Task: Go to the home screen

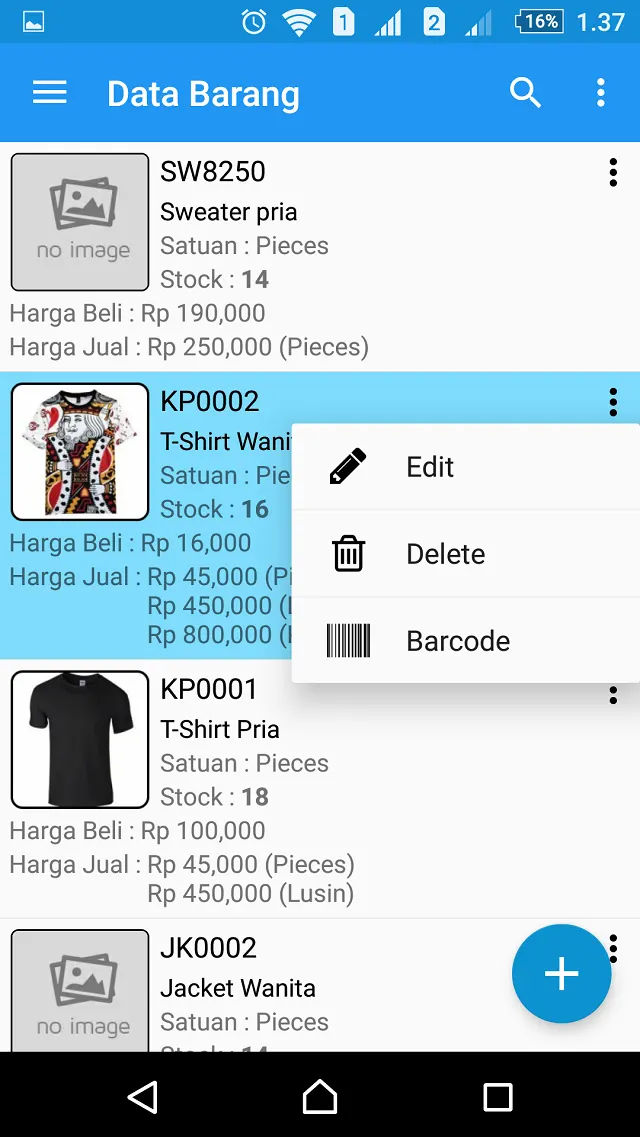Action: coord(320,1096)
